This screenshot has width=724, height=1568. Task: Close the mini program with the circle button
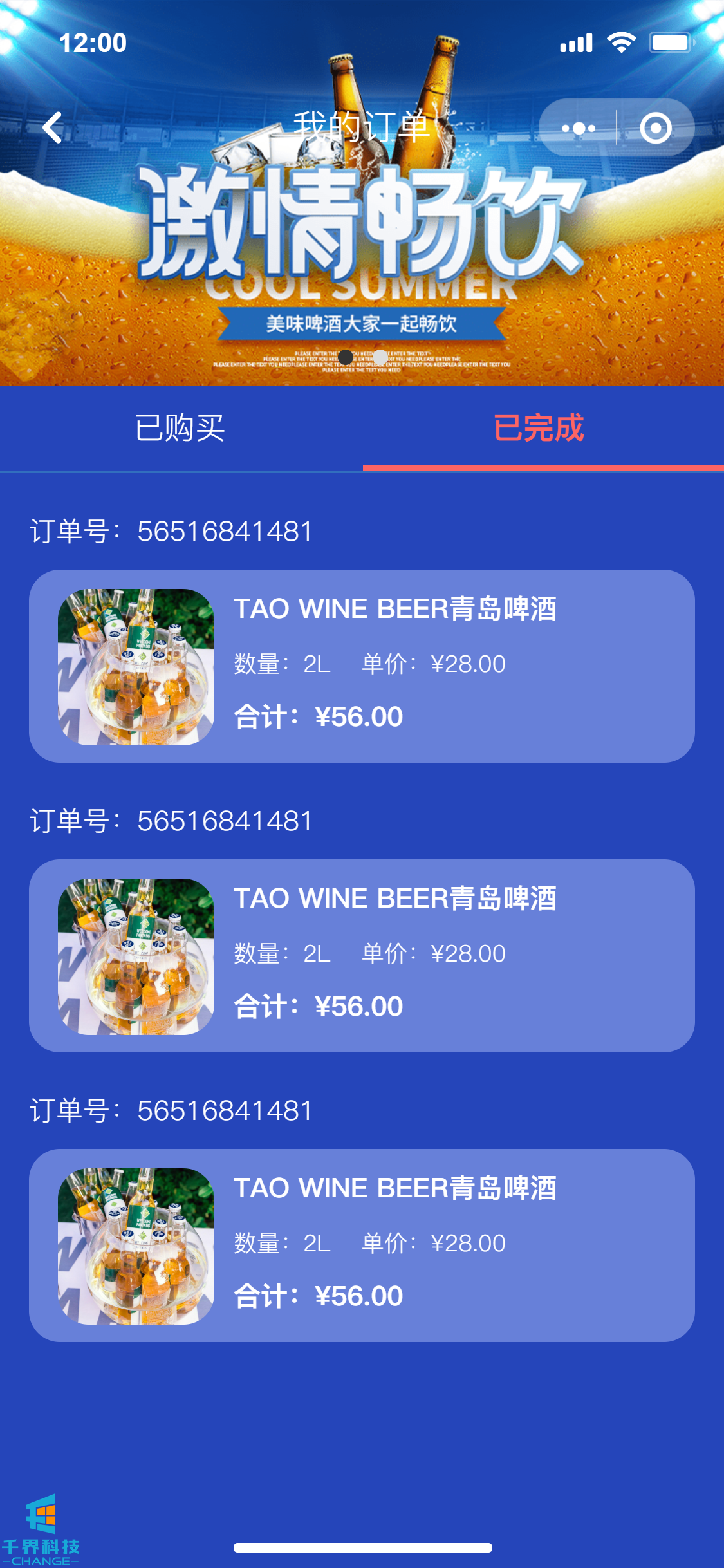point(656,128)
